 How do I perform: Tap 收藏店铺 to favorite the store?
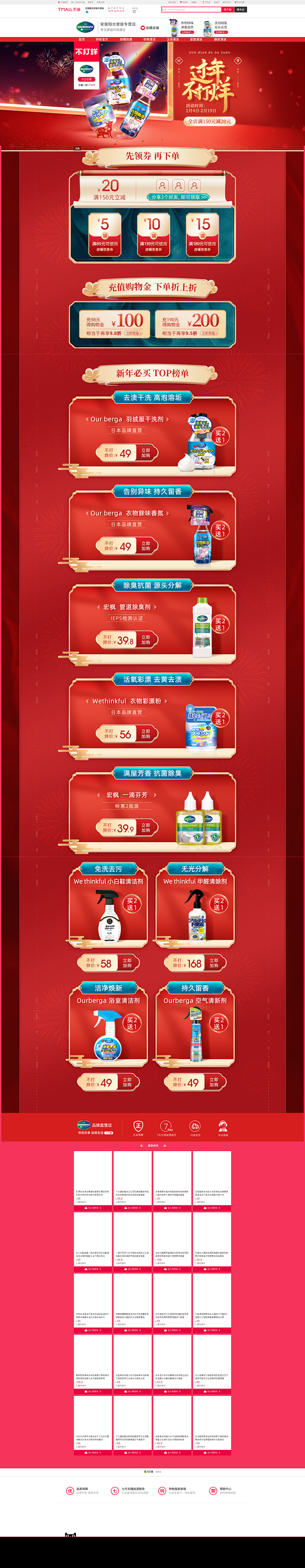click(150, 28)
